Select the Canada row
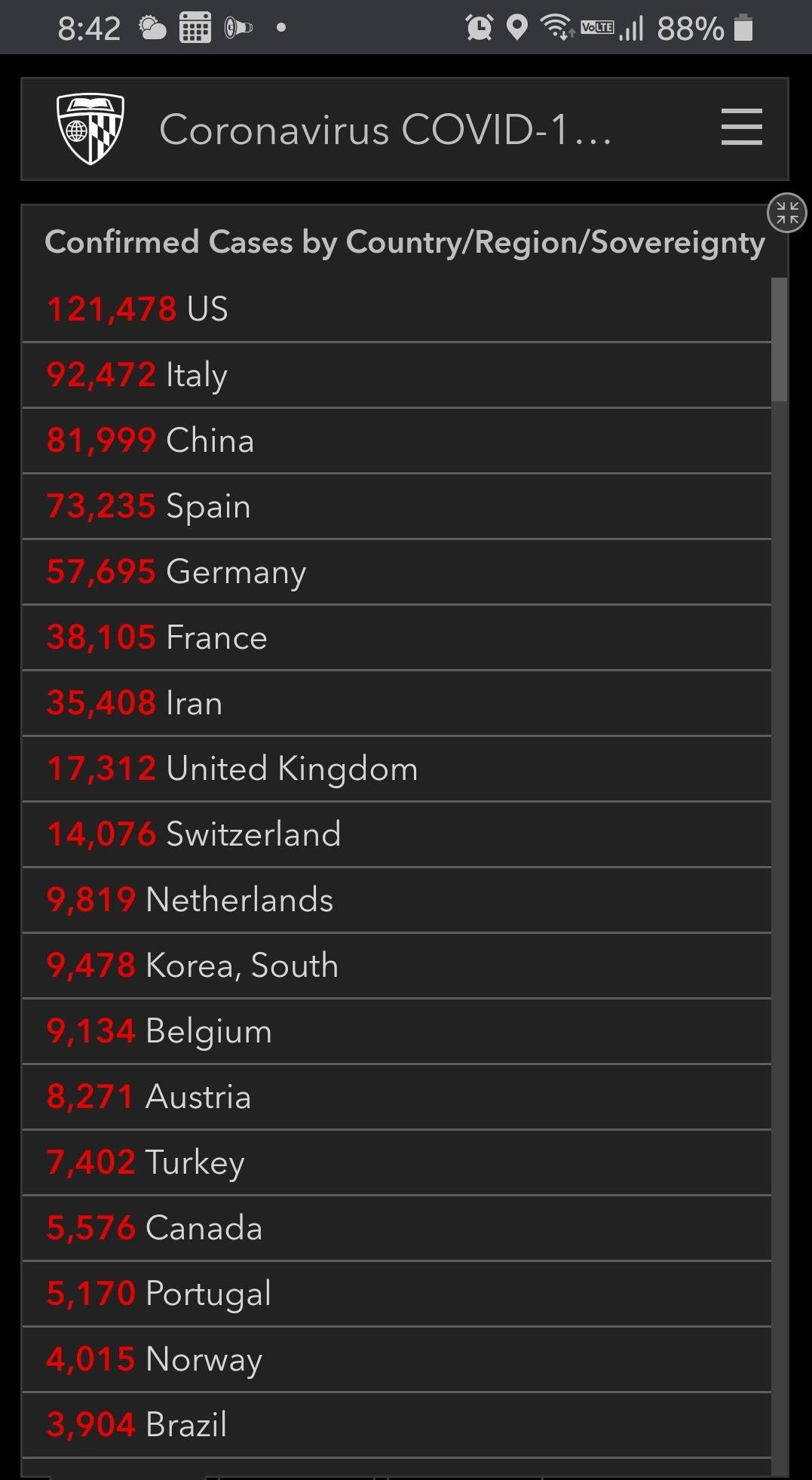 397,1228
